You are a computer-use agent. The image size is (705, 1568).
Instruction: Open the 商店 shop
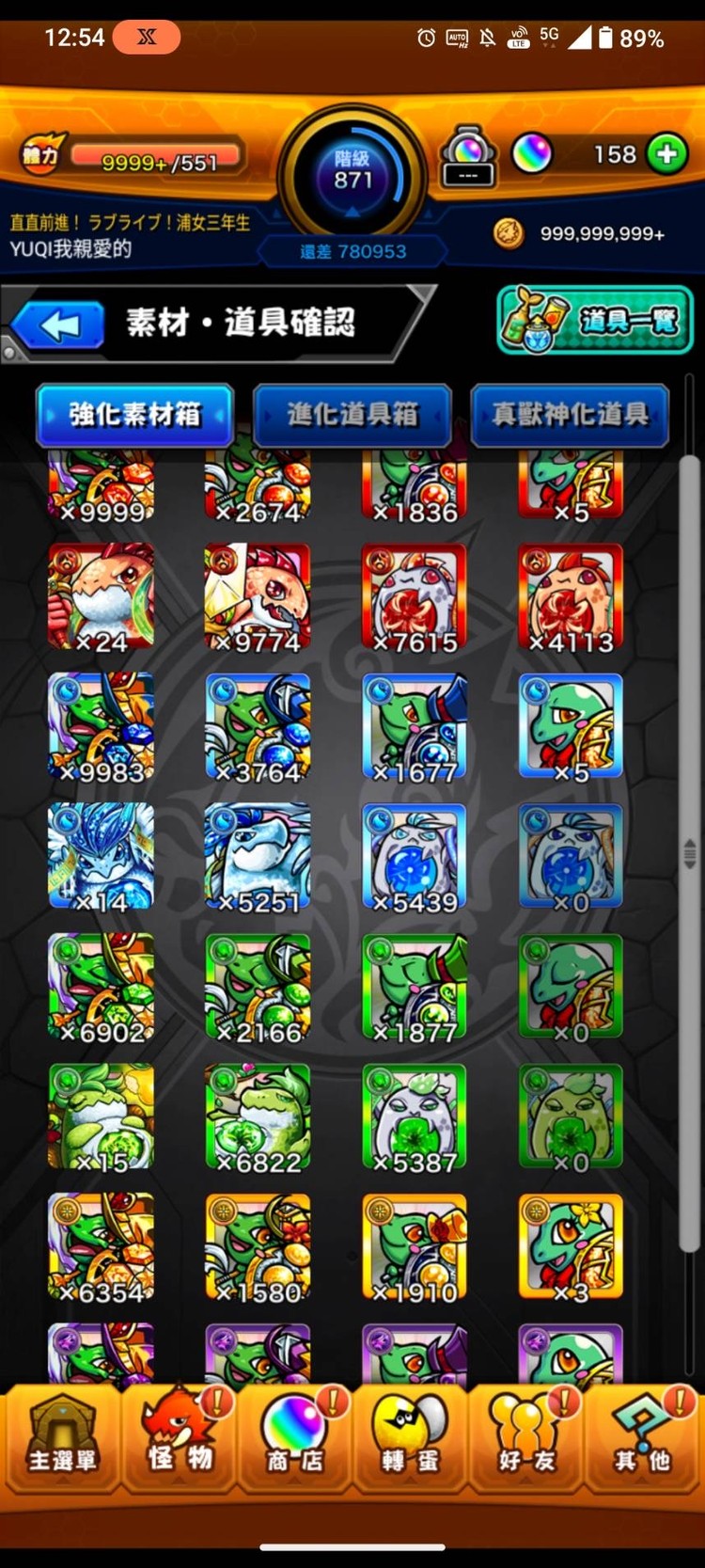click(295, 1436)
